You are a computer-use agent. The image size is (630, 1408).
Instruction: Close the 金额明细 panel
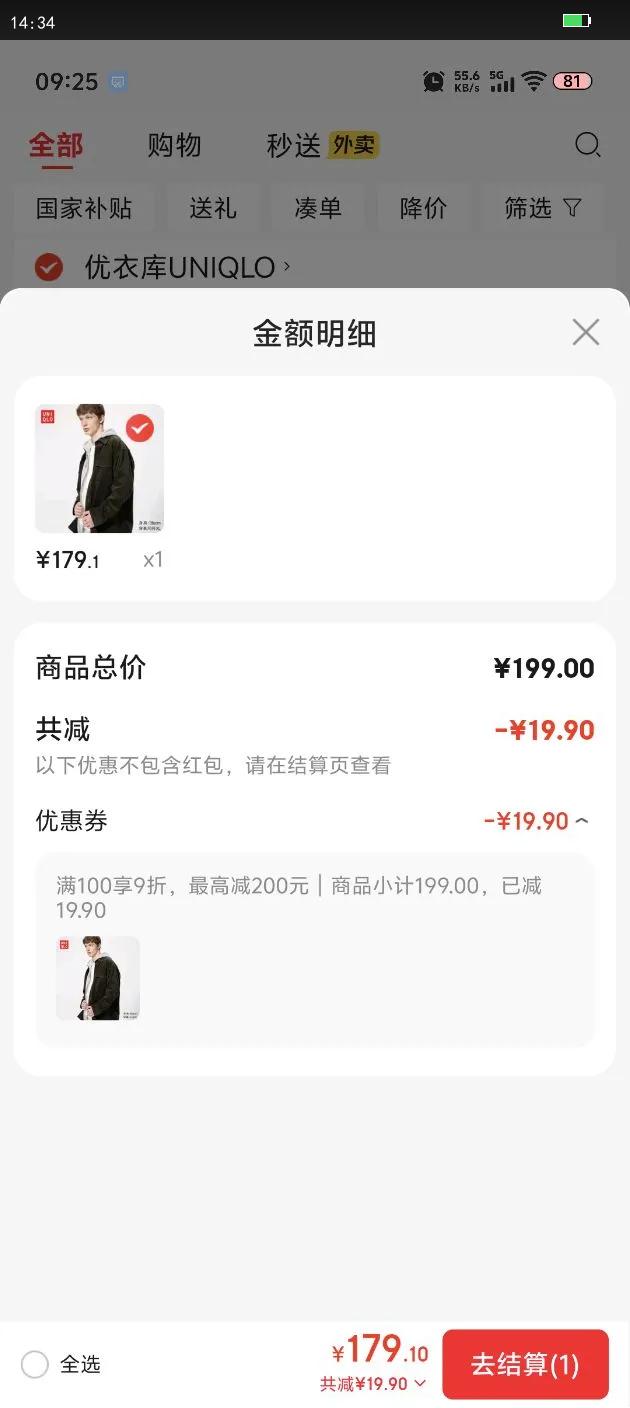(x=585, y=332)
